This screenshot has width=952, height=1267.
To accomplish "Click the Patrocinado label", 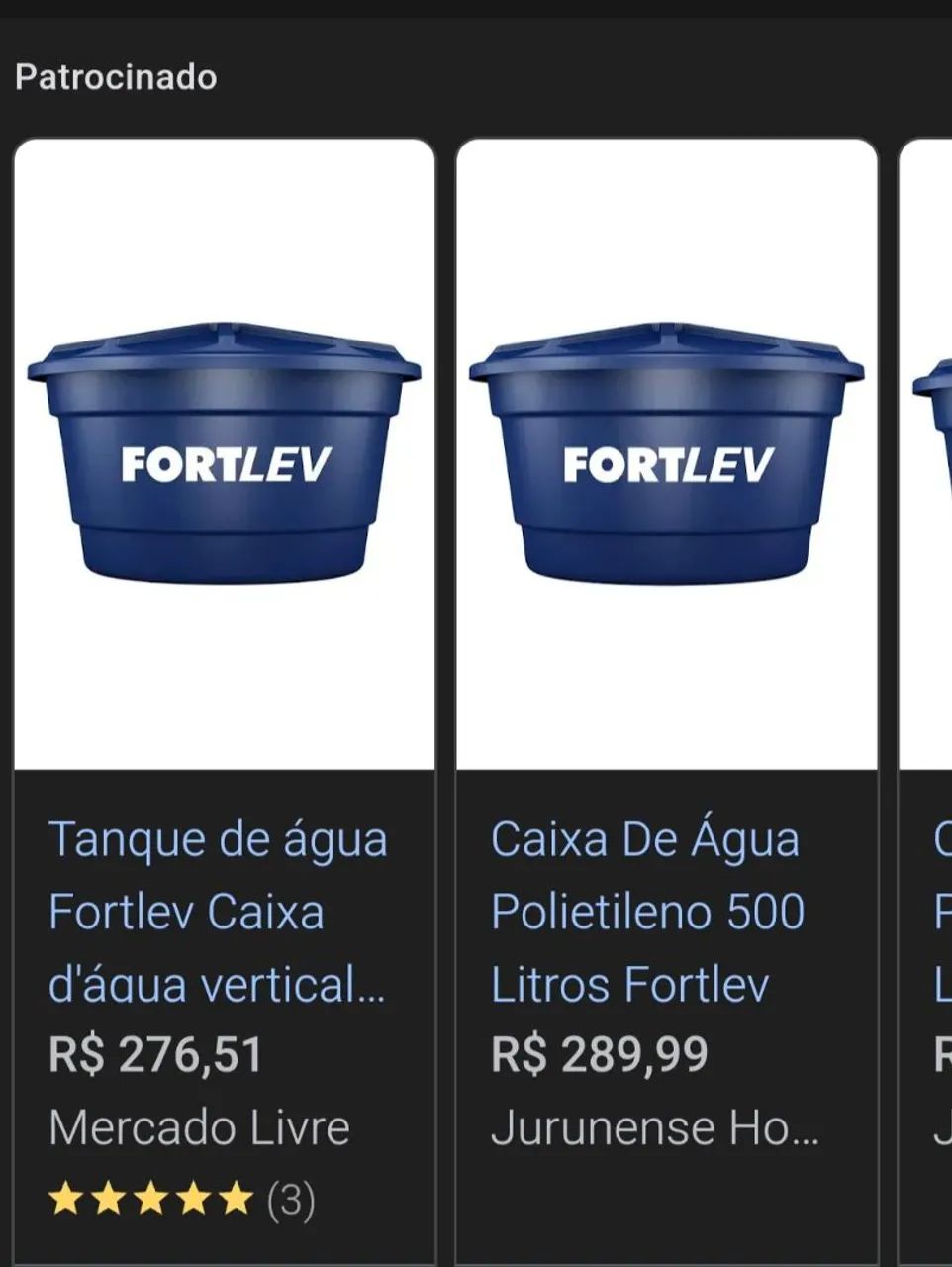I will pyautogui.click(x=117, y=77).
